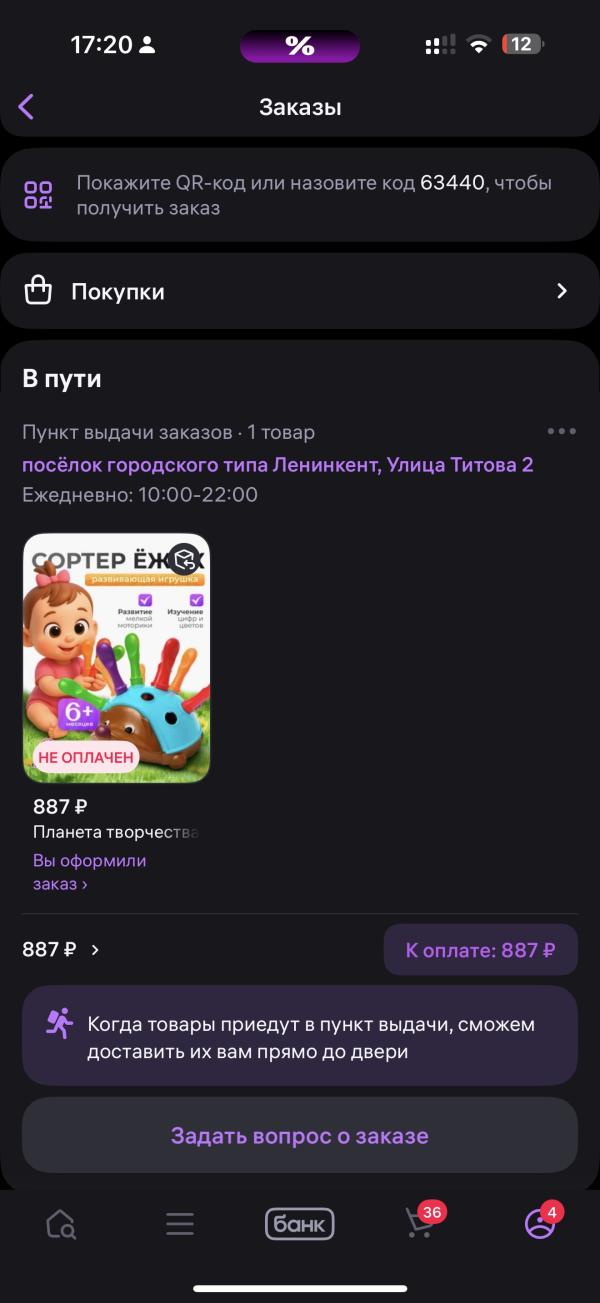
Task: Open the profile tab
Action: 542,1222
